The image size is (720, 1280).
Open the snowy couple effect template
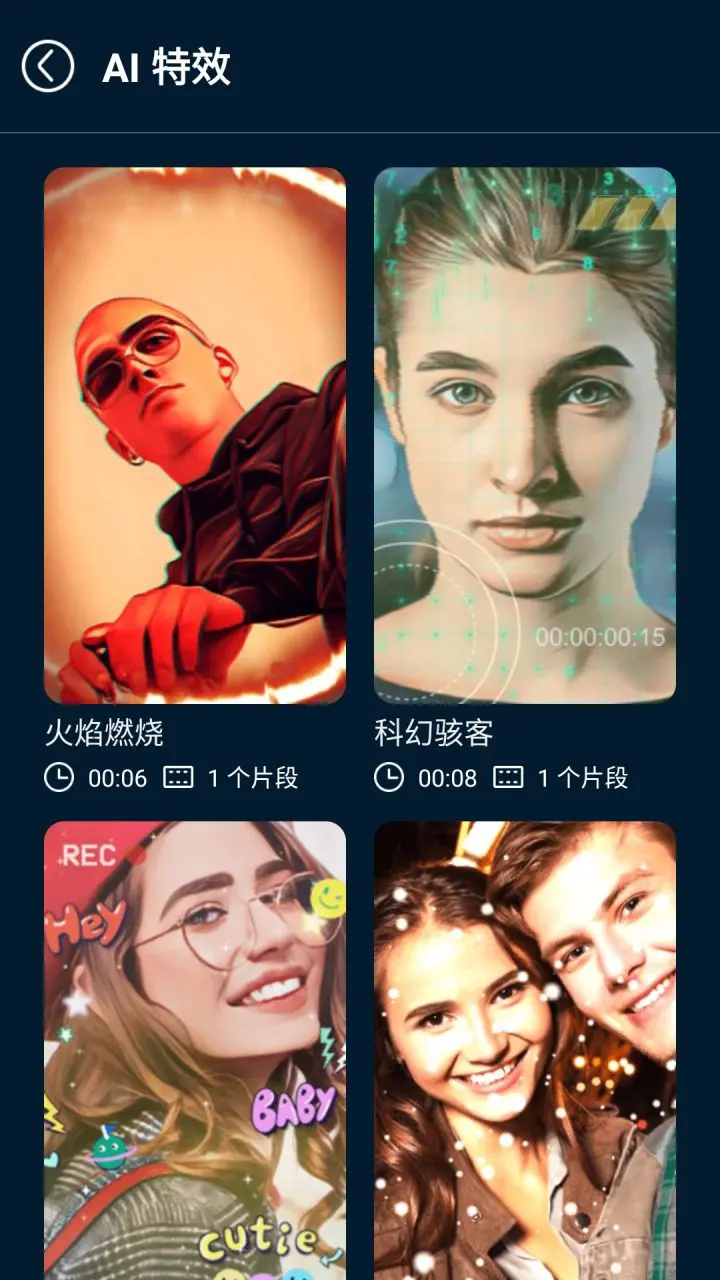pos(525,1050)
